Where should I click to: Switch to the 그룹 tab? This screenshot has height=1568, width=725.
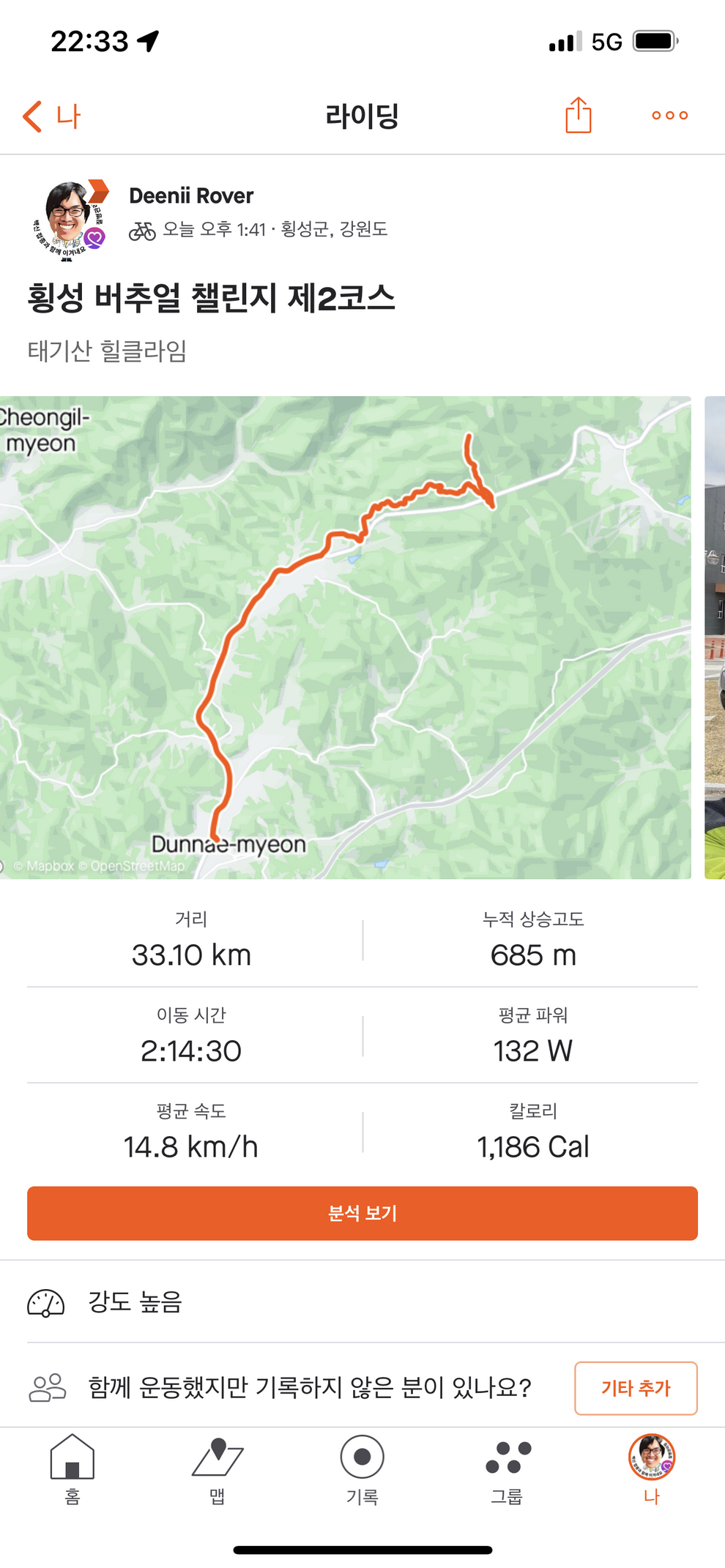click(x=507, y=1468)
